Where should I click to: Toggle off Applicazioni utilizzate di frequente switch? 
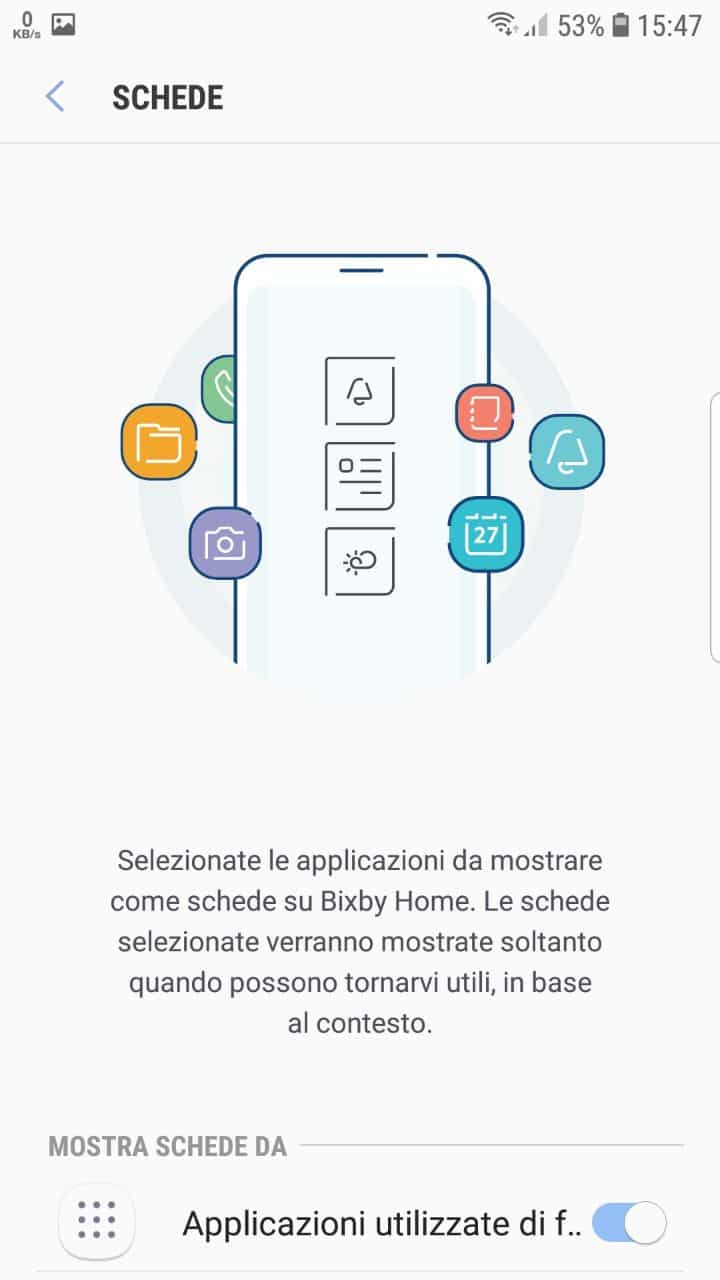click(x=629, y=1222)
